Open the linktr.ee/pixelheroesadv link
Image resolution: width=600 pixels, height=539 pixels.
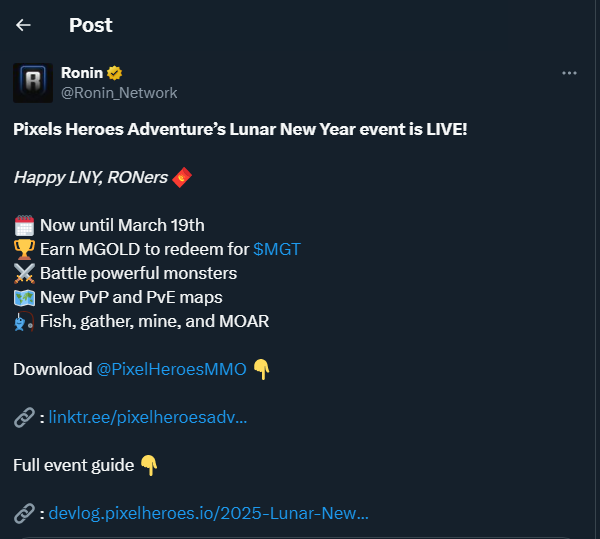coord(148,417)
